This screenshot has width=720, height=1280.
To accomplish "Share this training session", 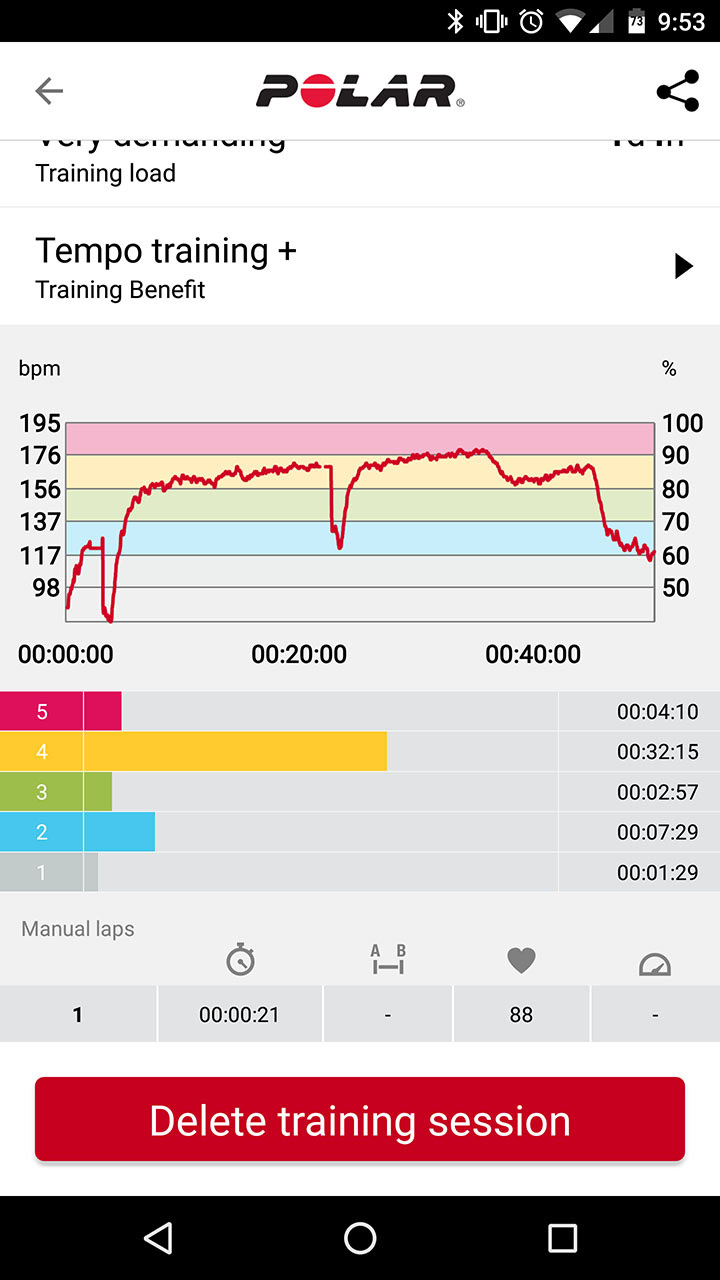I will (677, 91).
